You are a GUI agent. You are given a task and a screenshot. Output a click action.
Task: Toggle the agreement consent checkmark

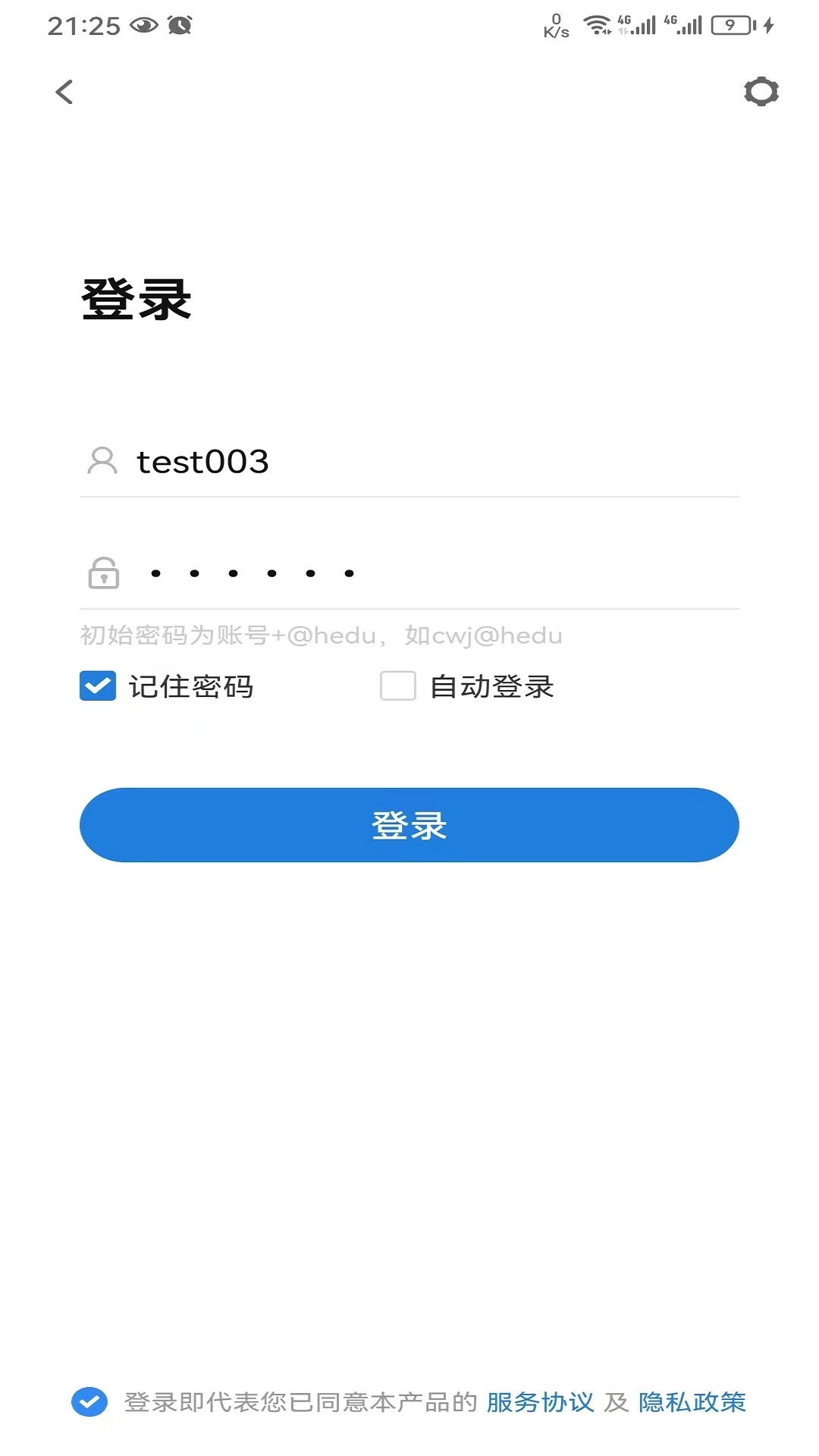(x=89, y=1402)
